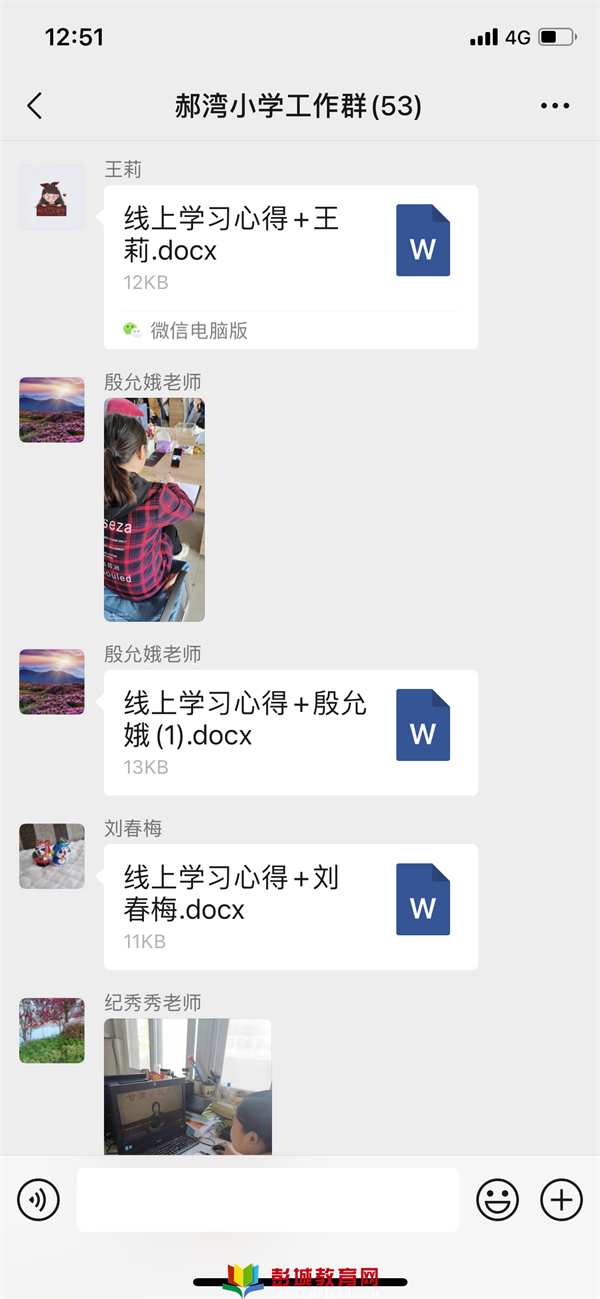
Task: View 纪秀秀老师's shared photo
Action: pos(187,1086)
